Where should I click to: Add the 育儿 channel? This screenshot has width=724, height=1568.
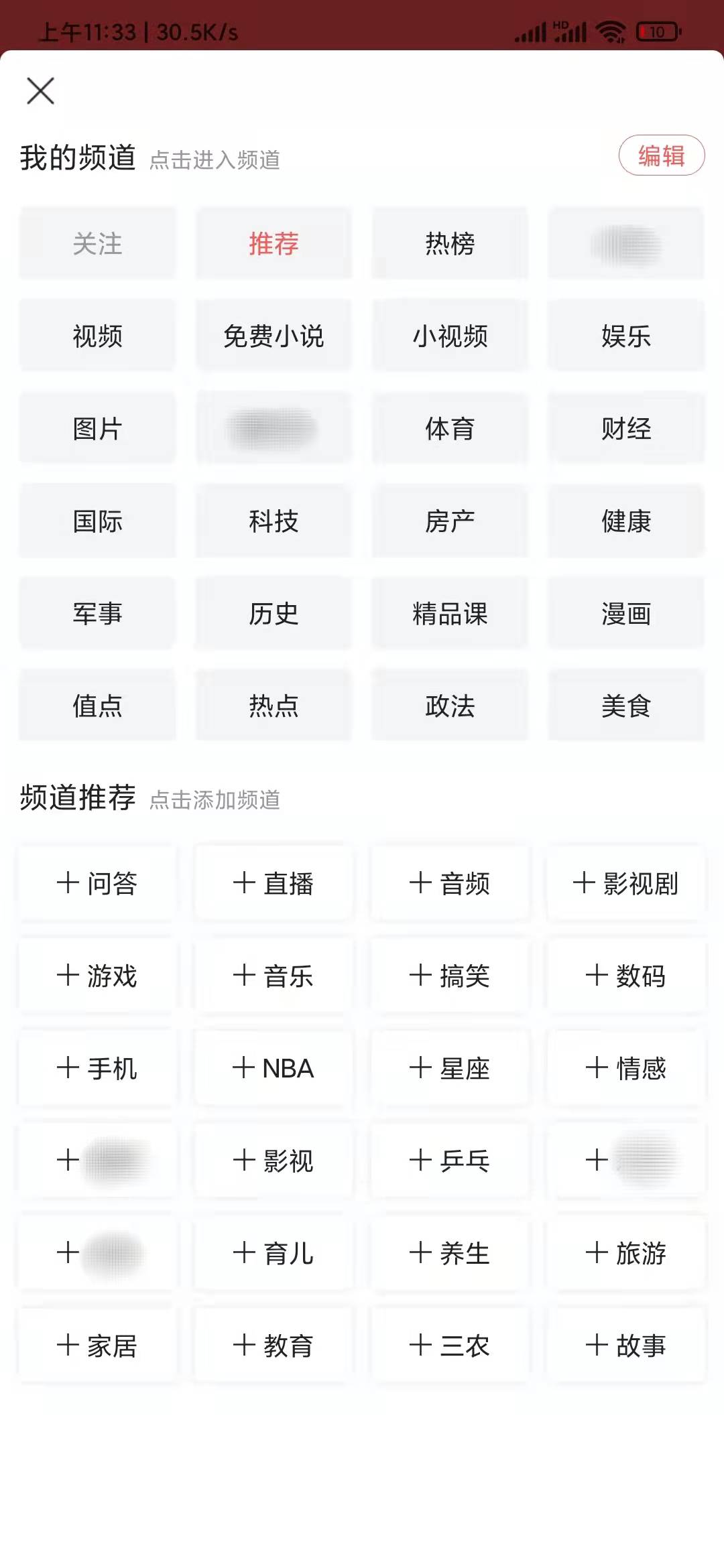tap(274, 1253)
